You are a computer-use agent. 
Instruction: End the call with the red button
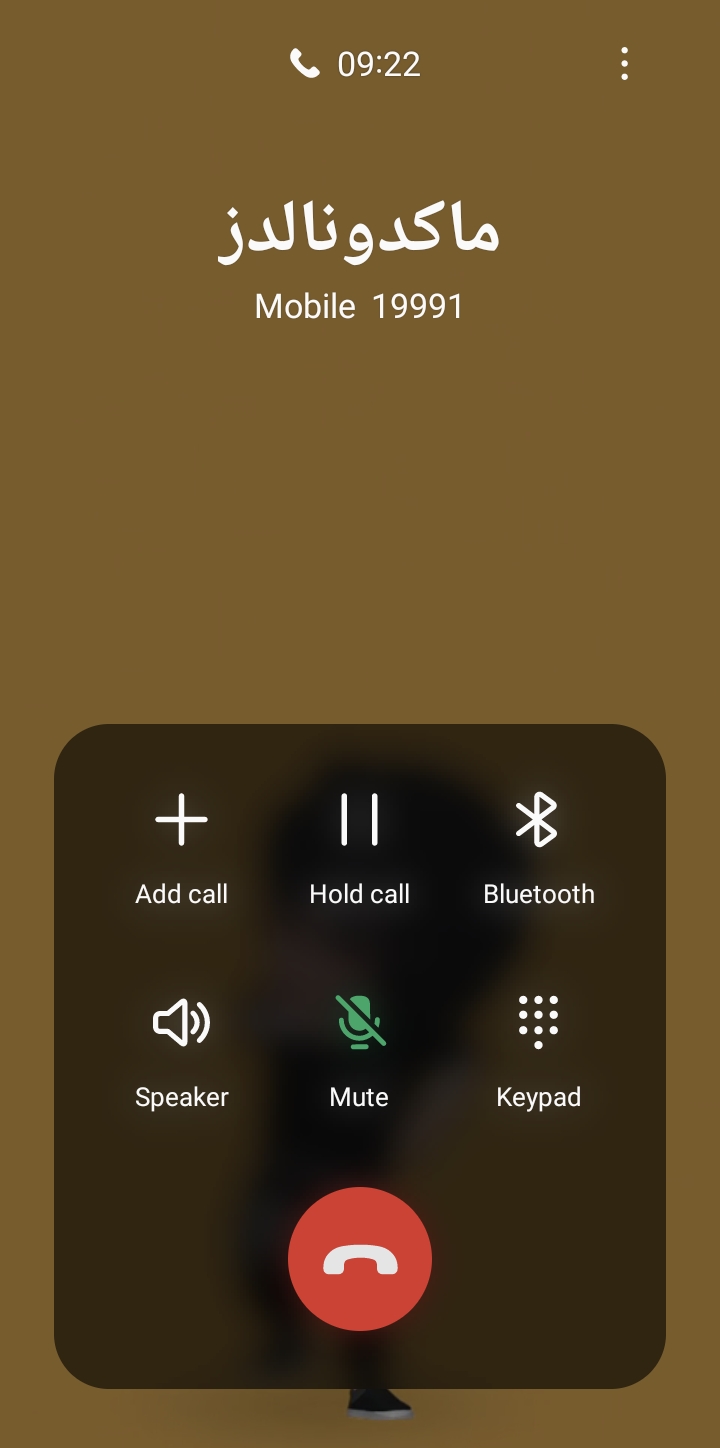pos(360,1259)
